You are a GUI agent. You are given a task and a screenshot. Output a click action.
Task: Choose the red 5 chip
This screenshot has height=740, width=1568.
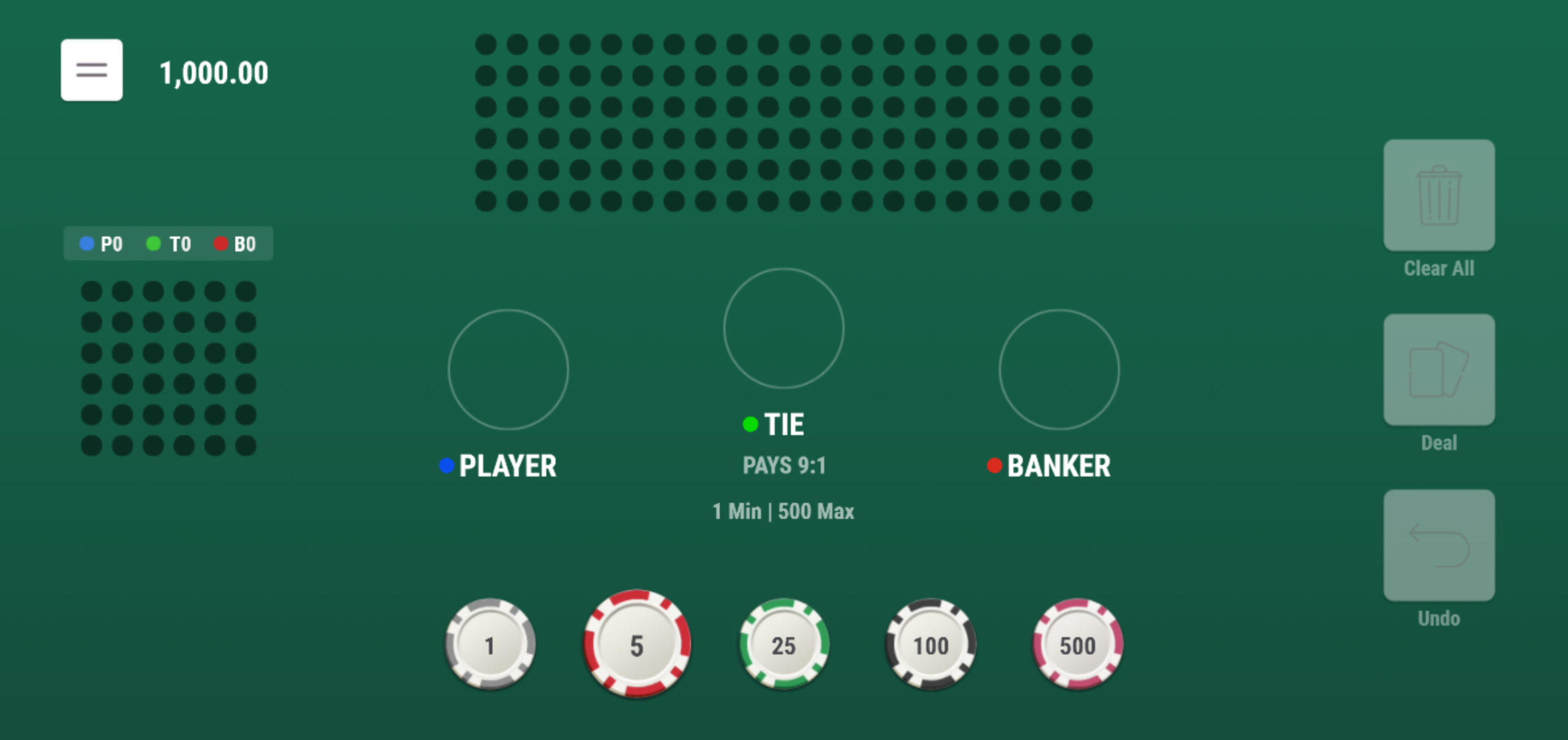637,644
